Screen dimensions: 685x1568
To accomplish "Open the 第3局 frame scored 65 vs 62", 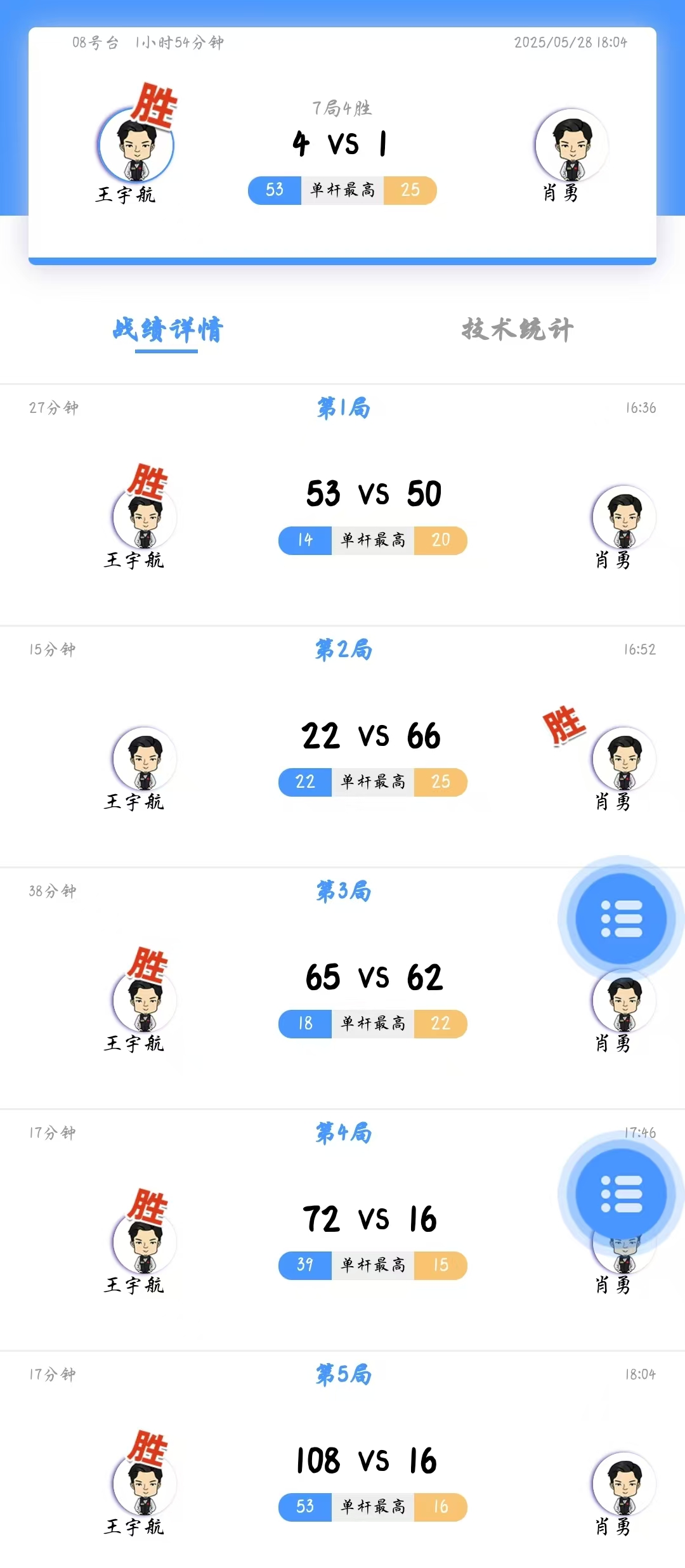I will 373,977.
